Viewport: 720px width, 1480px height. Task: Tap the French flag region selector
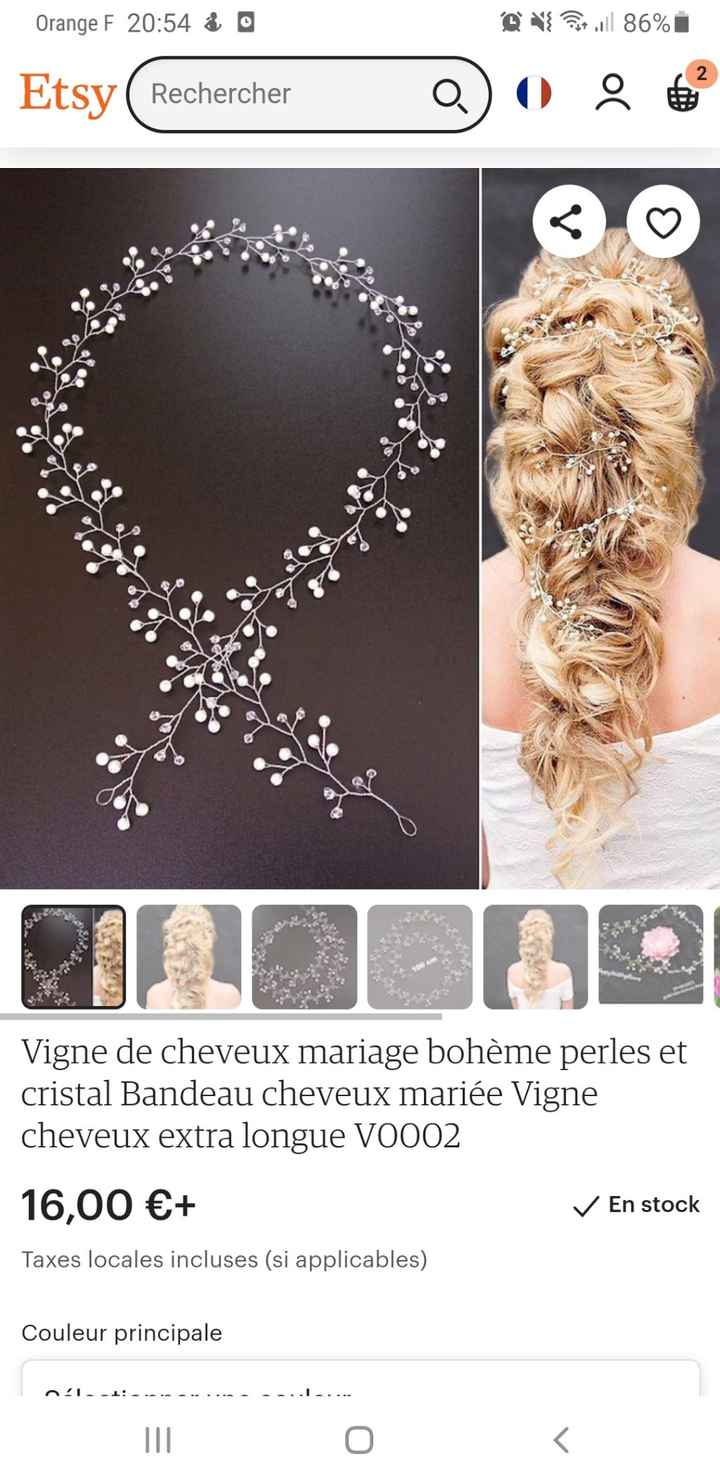click(533, 93)
